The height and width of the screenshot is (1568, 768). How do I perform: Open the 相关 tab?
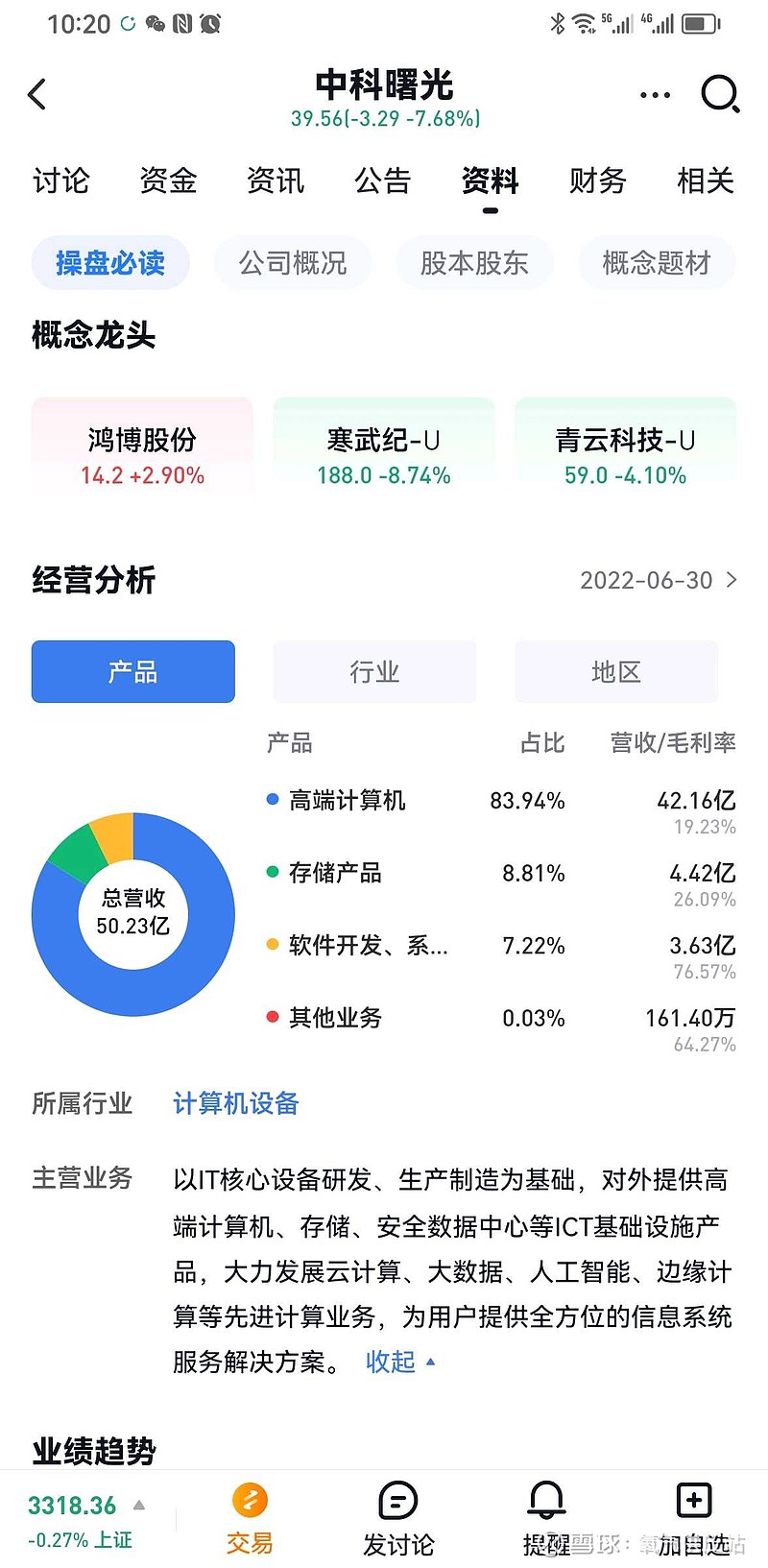pos(706,181)
